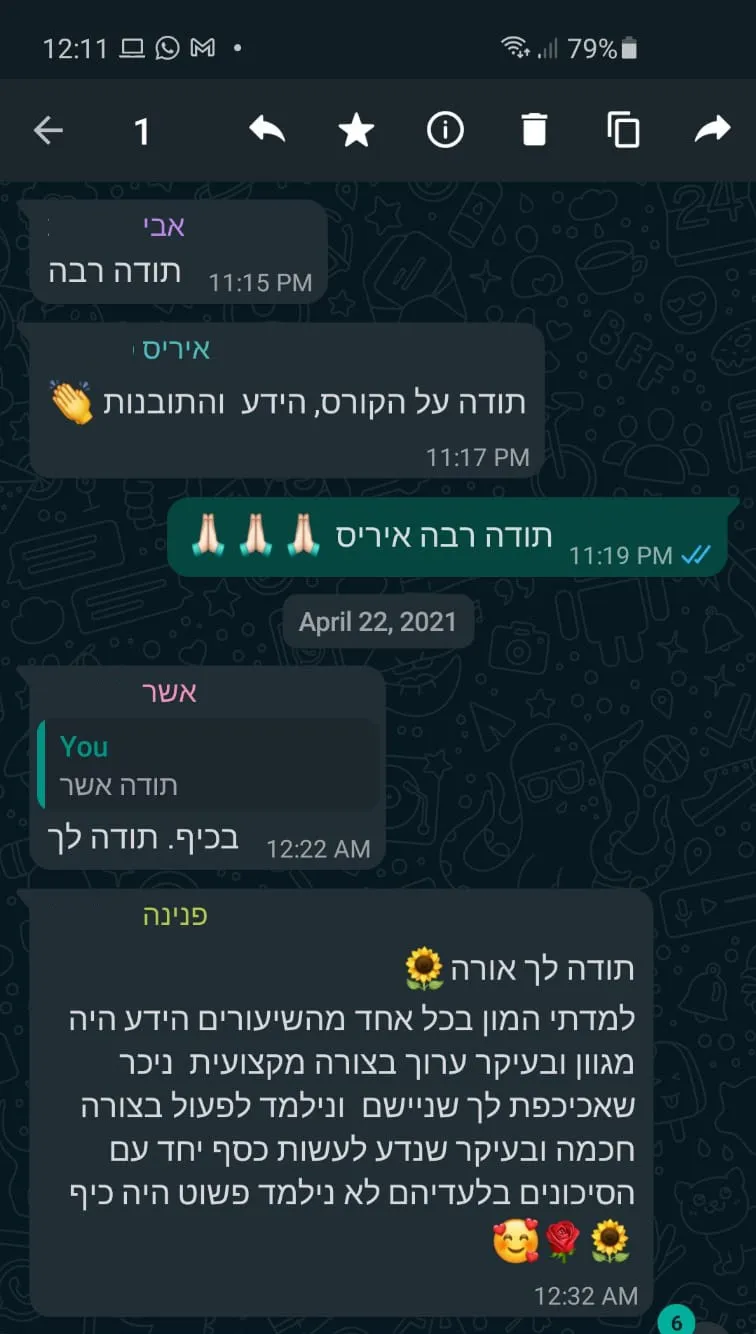Viewport: 756px width, 1334px height.
Task: Open message info
Action: (445, 130)
